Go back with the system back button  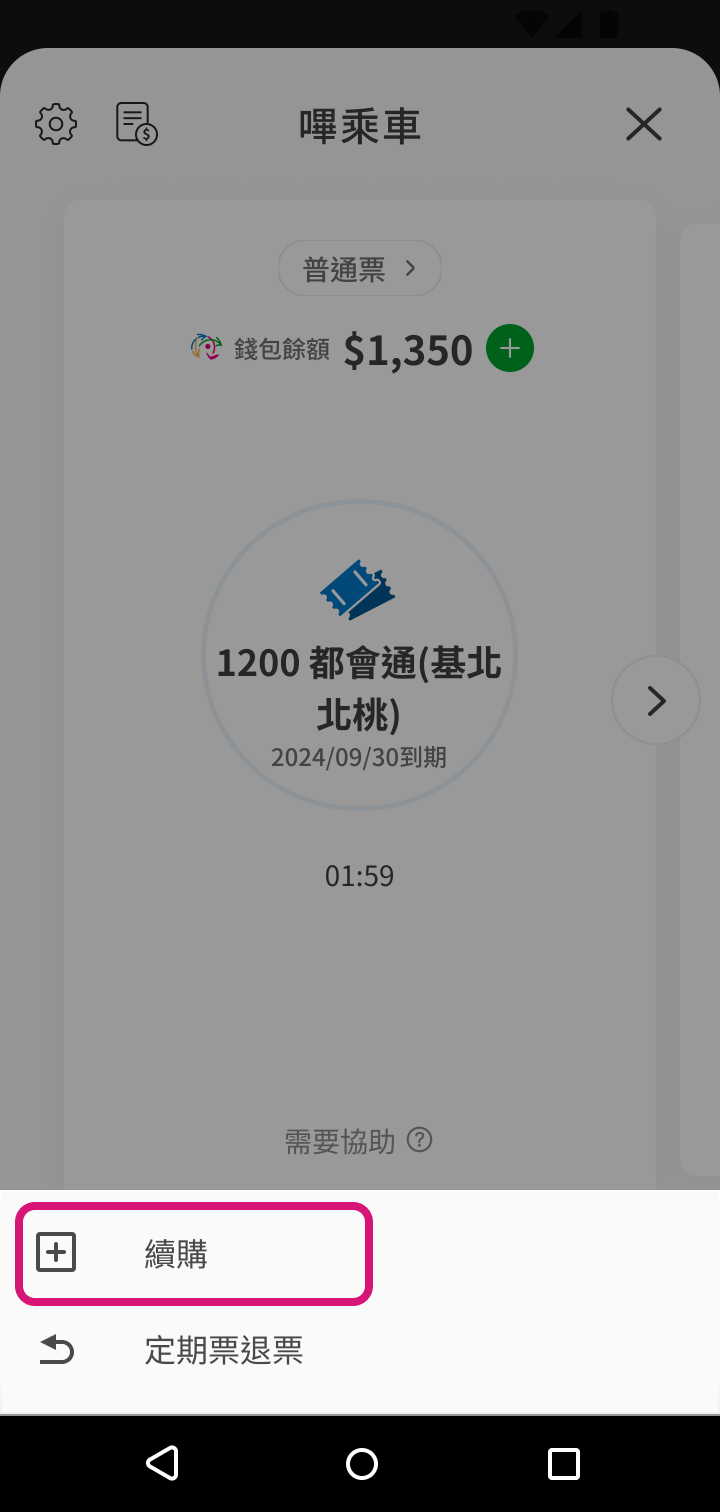(x=162, y=1463)
